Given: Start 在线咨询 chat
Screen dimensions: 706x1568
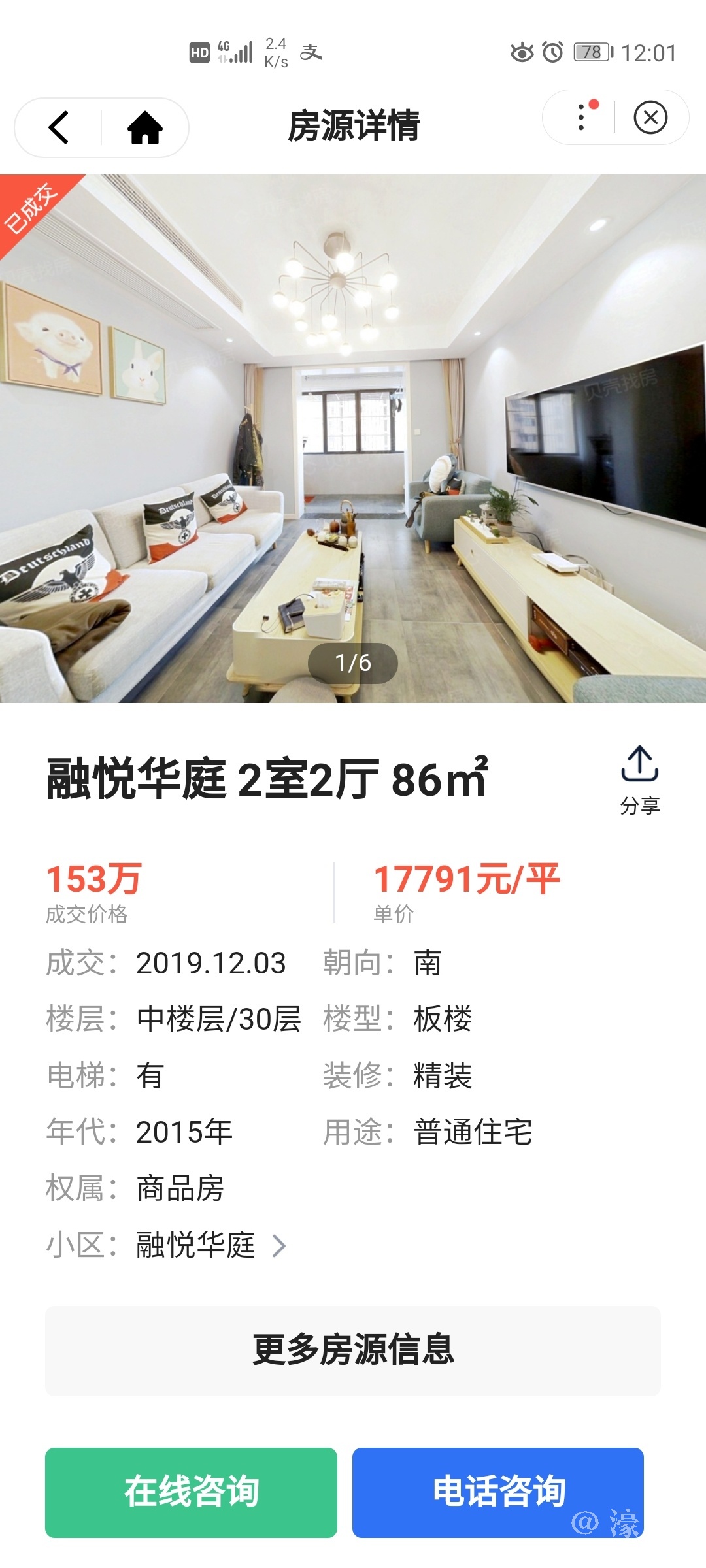Looking at the screenshot, I should pos(191,1492).
